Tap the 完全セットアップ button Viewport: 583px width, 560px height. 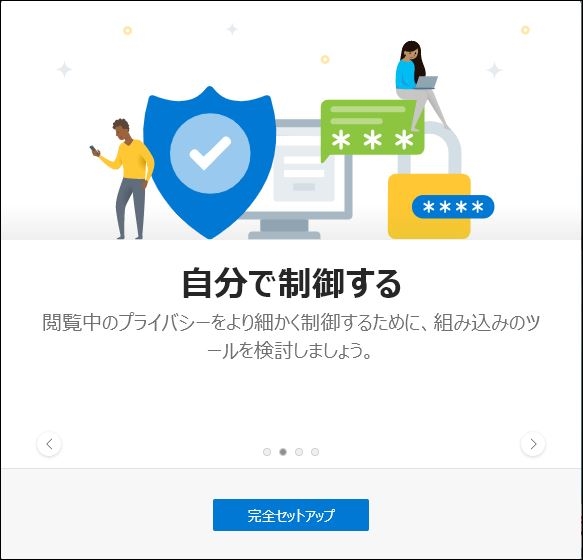pyautogui.click(x=291, y=515)
